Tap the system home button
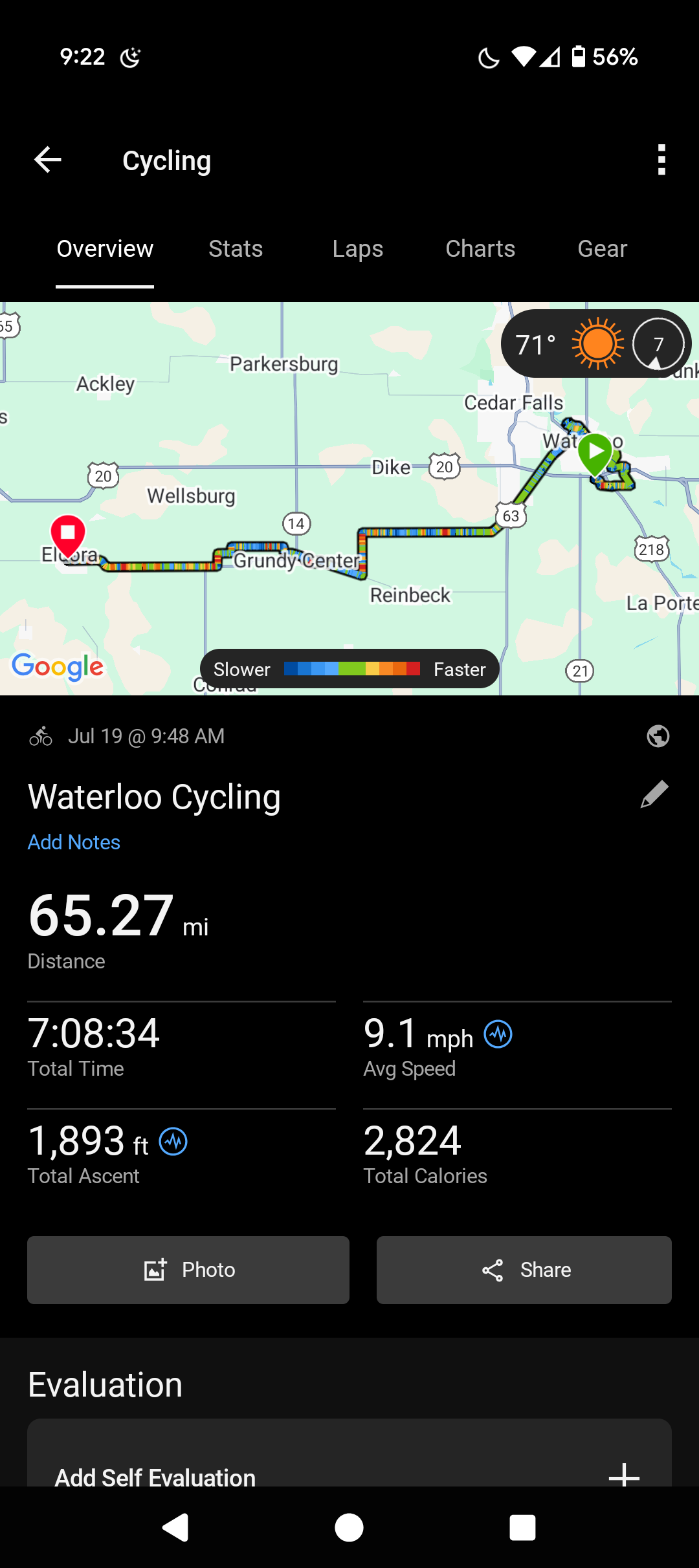Image resolution: width=699 pixels, height=1568 pixels. (349, 1528)
